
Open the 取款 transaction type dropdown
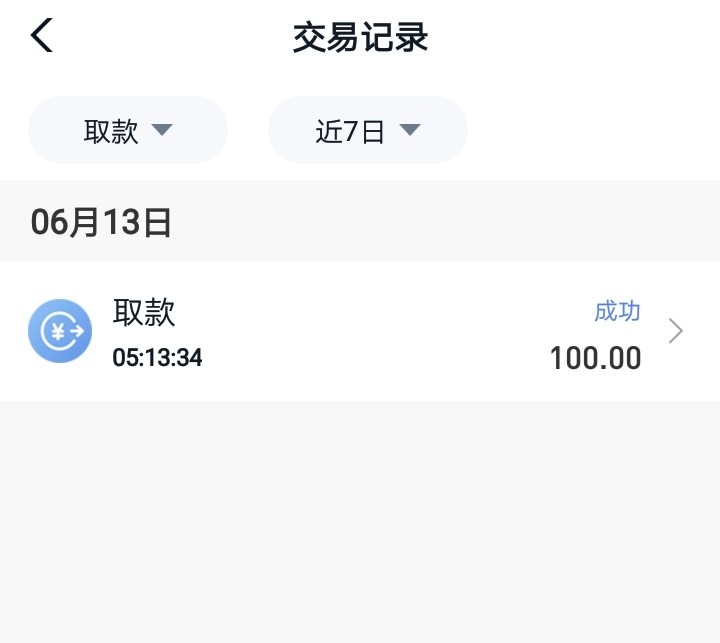pyautogui.click(x=128, y=131)
